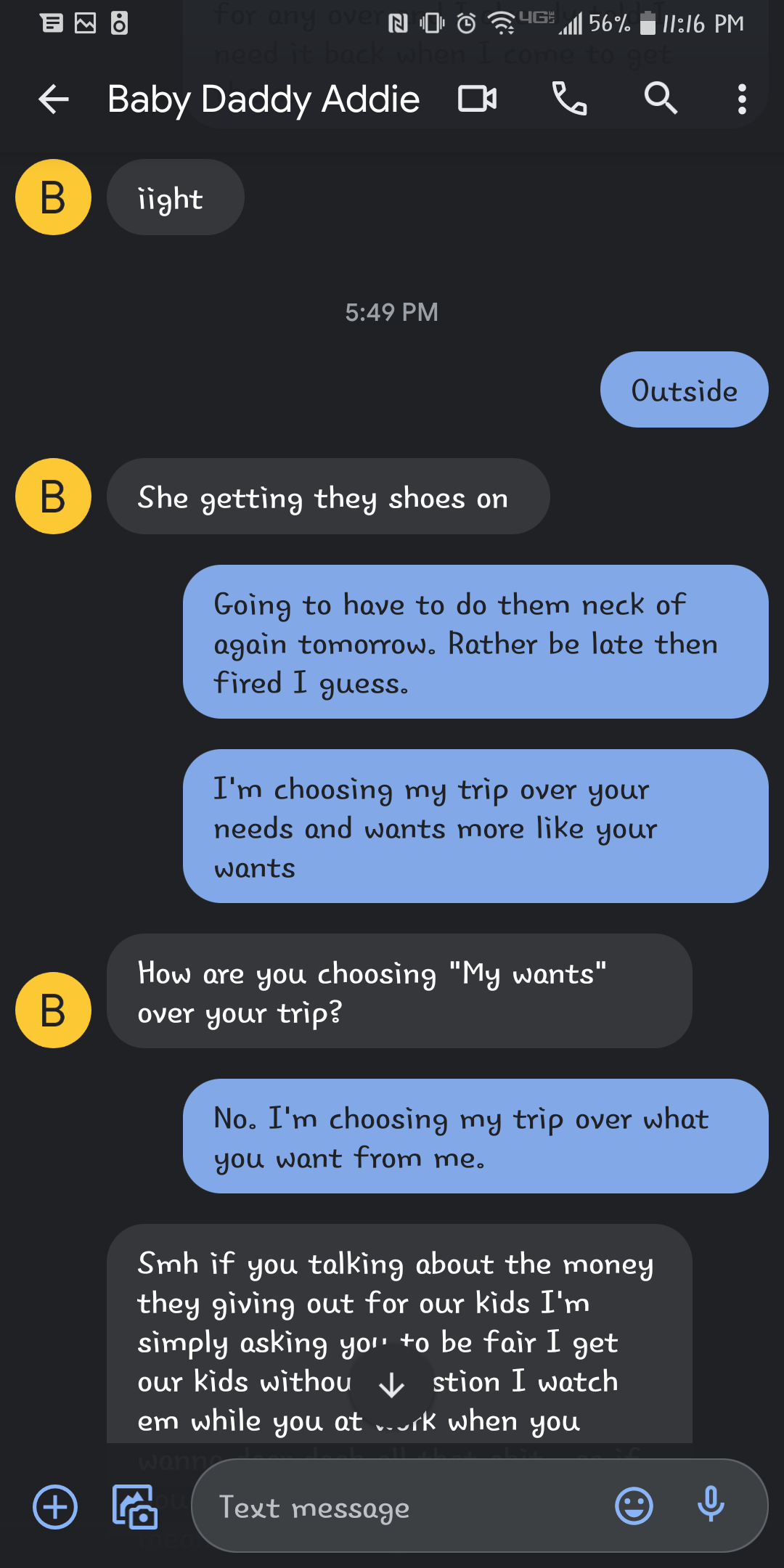Open contact avatar beside "iight" message

tap(53, 197)
